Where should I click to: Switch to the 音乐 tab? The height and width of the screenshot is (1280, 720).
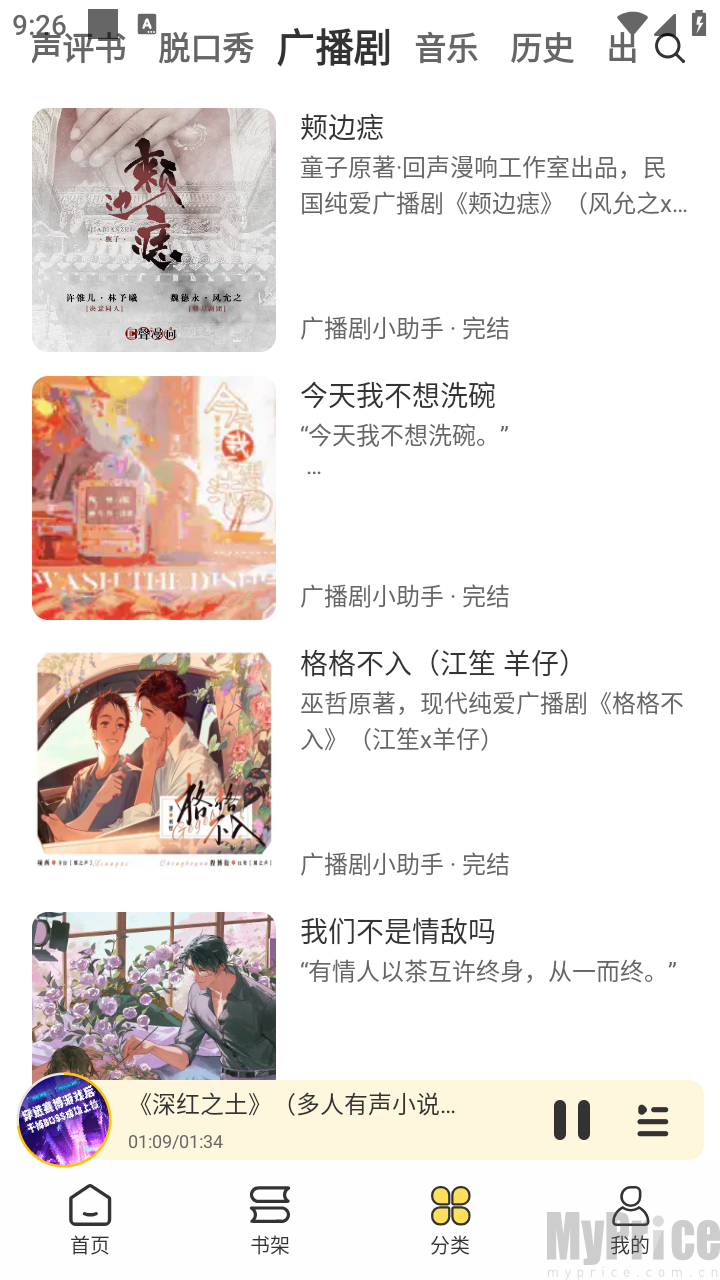pos(447,48)
